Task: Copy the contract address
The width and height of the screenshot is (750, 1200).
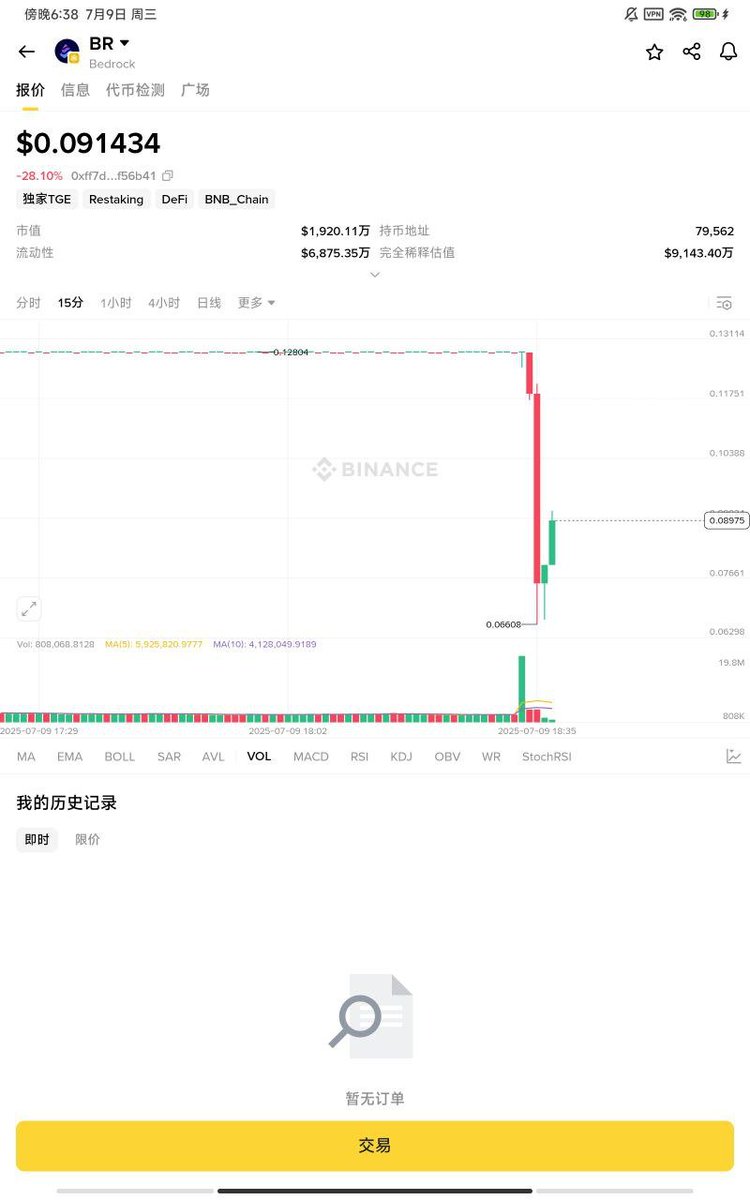Action: [168, 176]
